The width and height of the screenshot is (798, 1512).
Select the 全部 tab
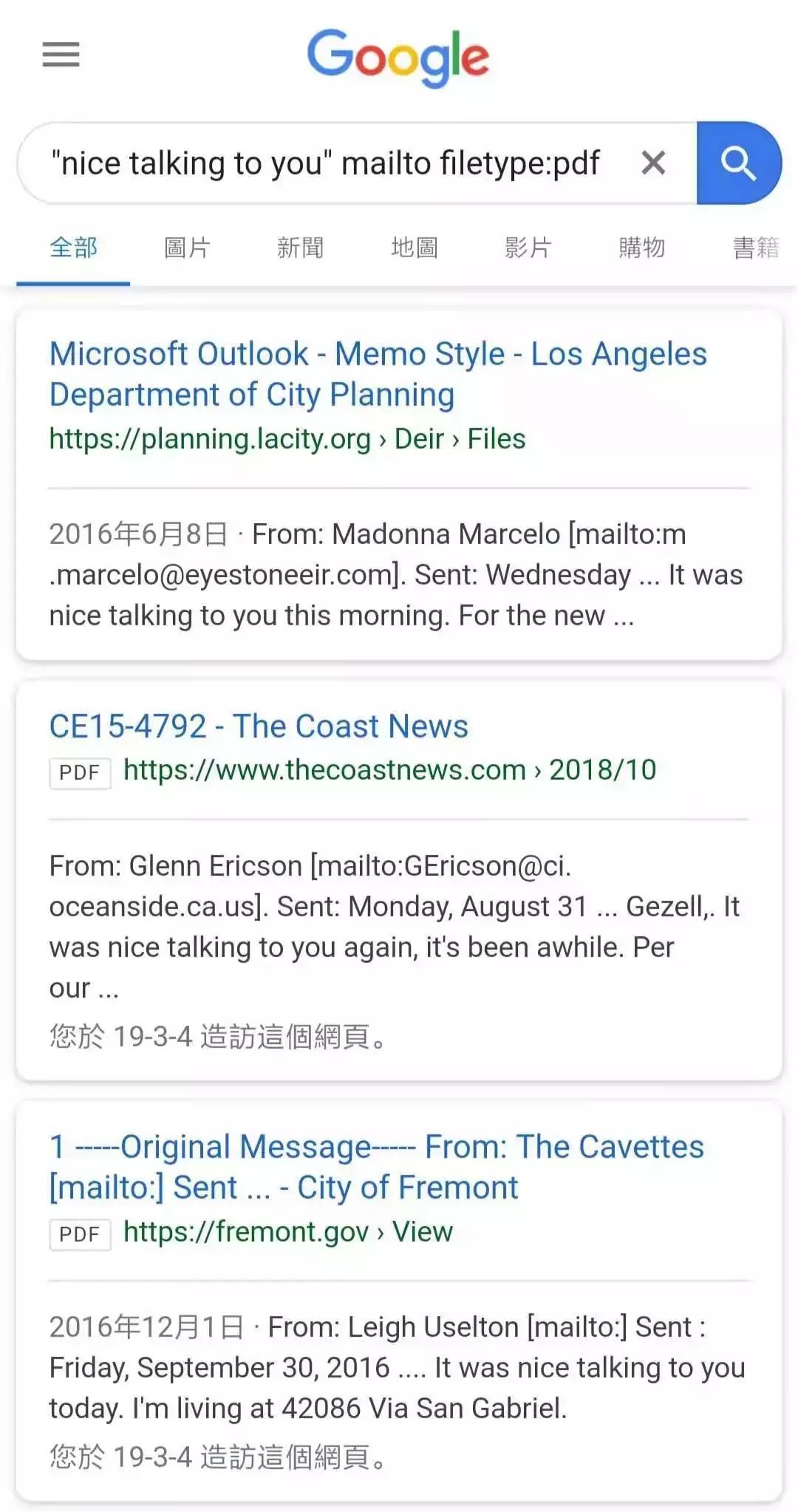pos(73,248)
